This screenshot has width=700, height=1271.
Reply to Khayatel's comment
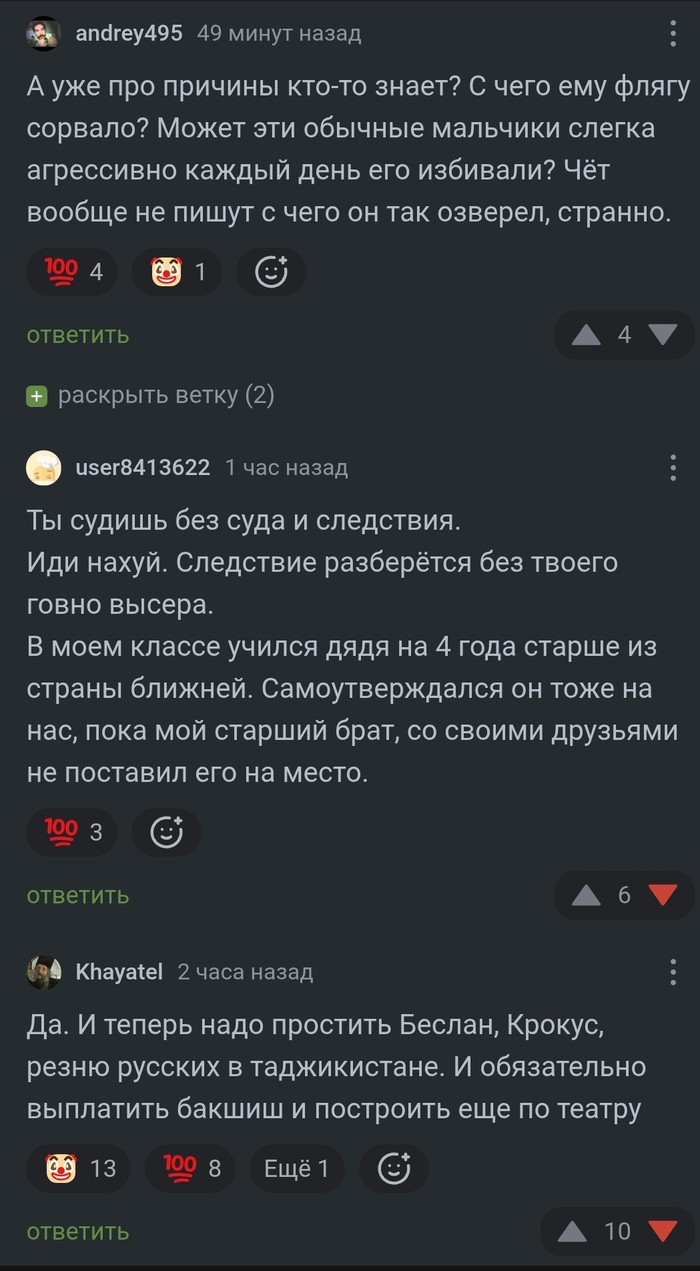pos(78,1231)
